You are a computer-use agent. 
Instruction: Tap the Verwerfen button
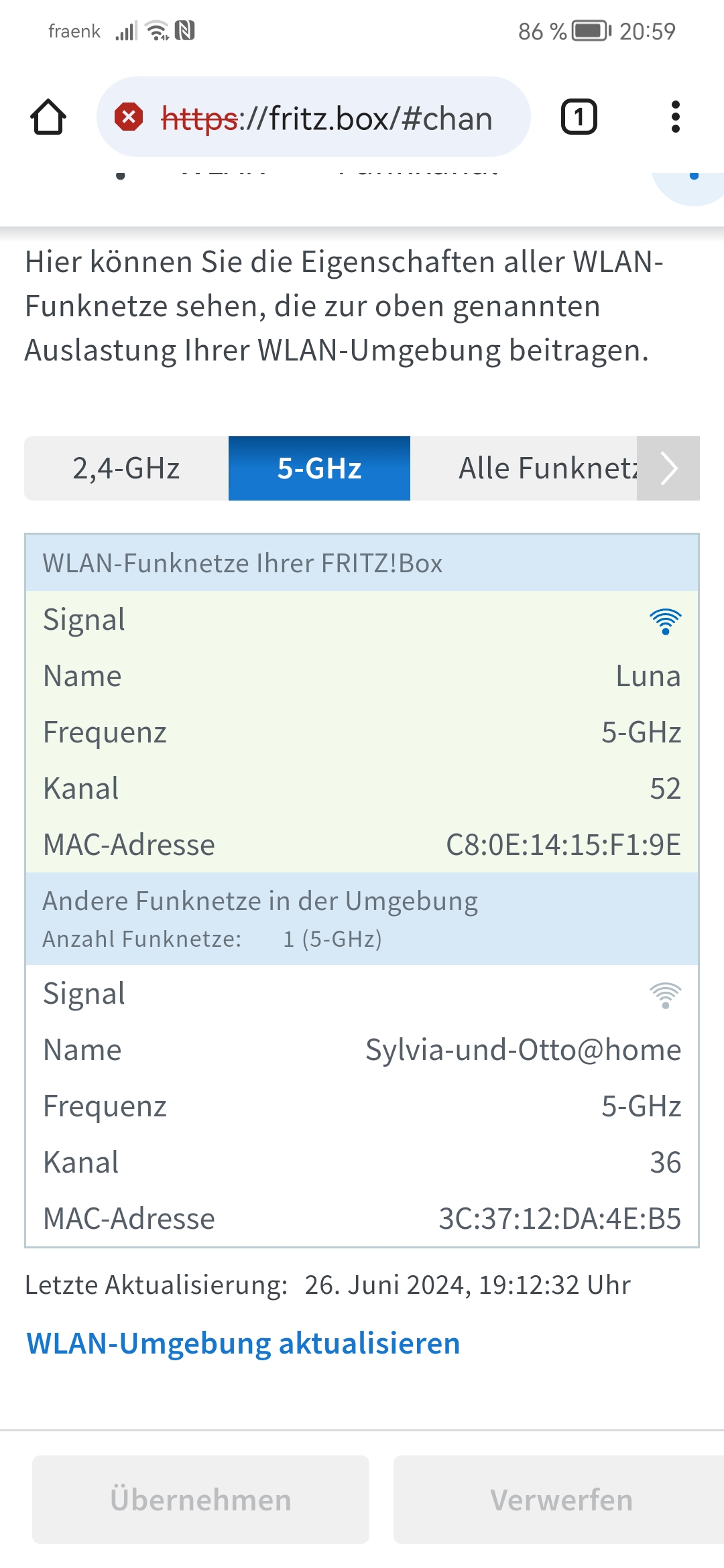[x=559, y=1500]
